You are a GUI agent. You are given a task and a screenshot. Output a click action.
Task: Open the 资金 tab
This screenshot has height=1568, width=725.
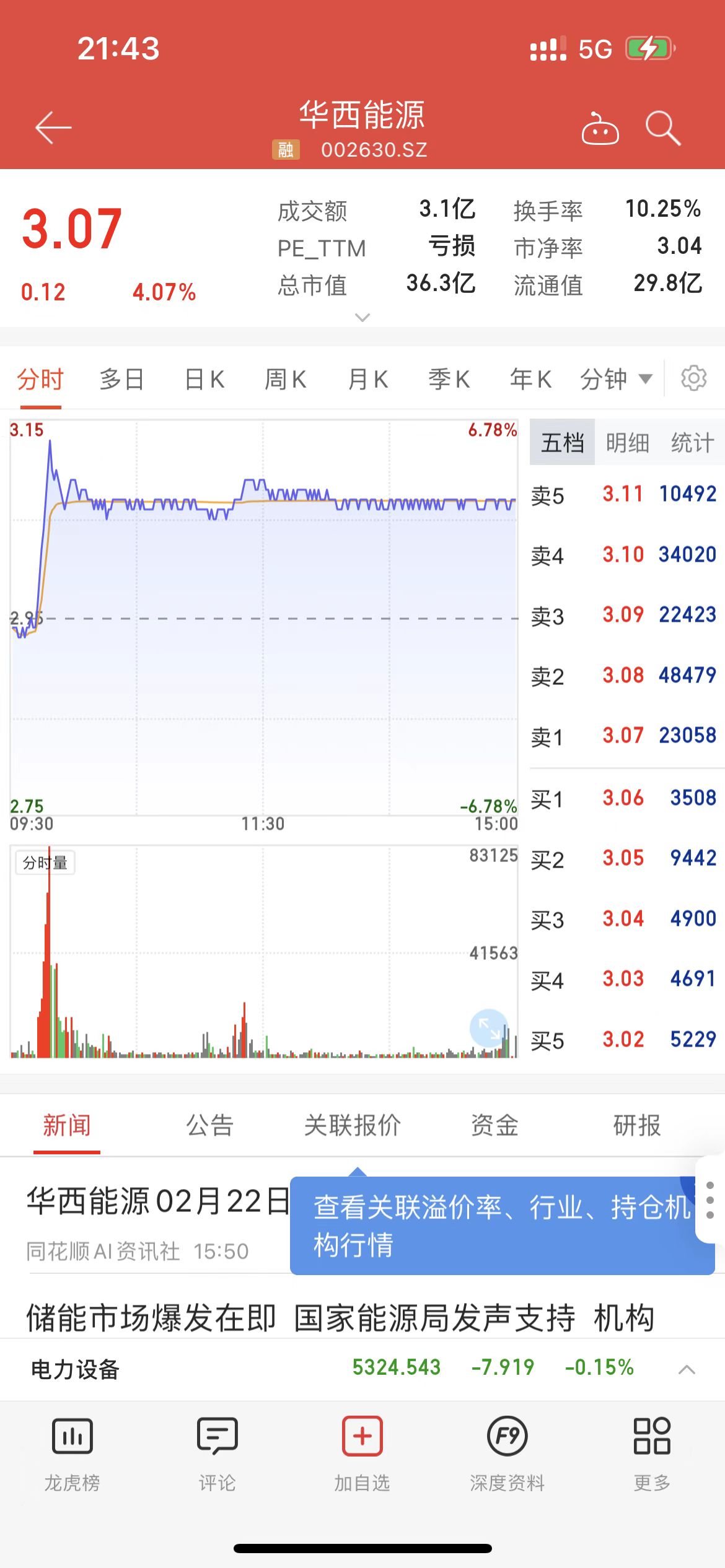[x=494, y=1125]
